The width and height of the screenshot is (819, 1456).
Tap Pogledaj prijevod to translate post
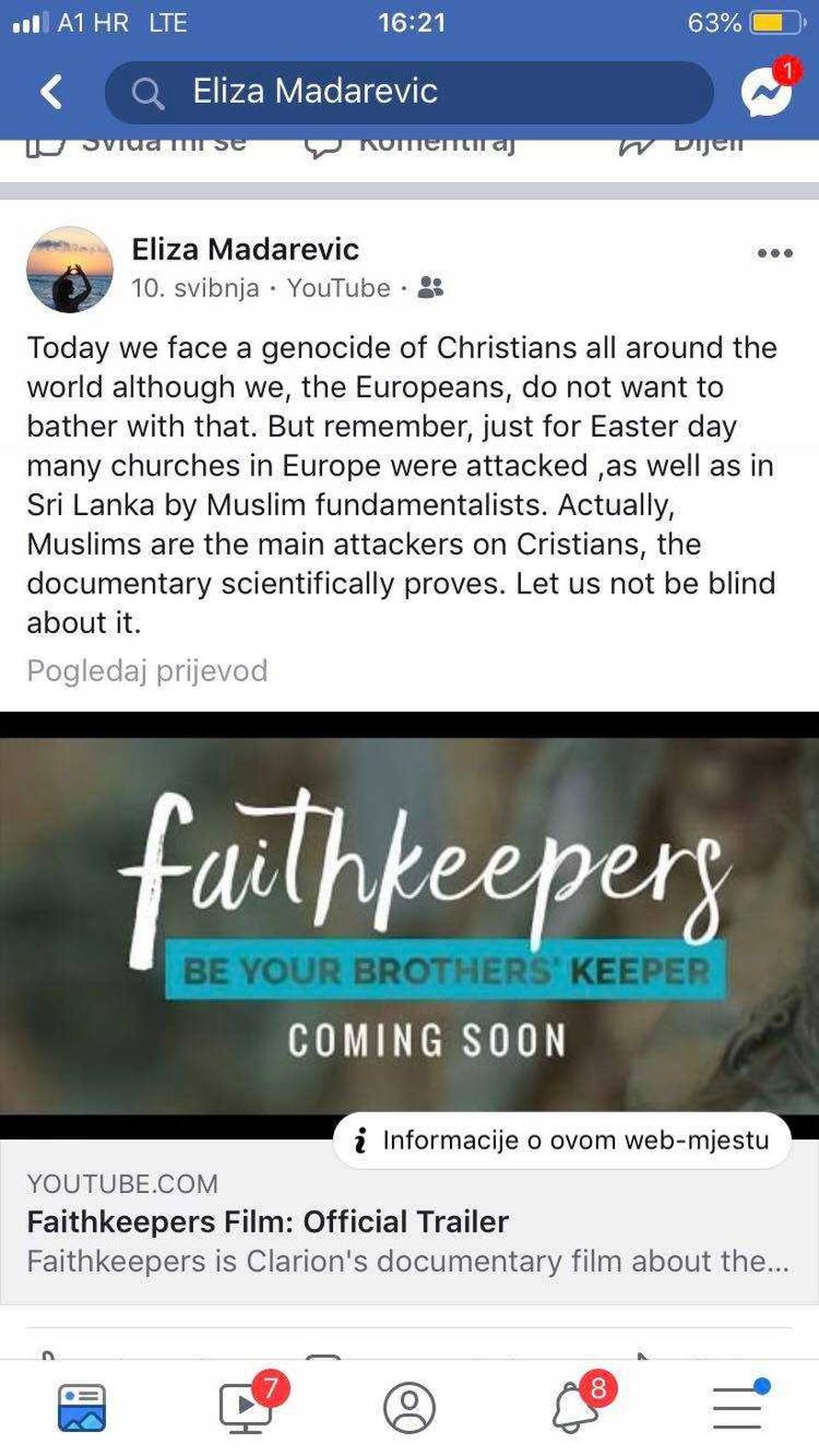[147, 671]
